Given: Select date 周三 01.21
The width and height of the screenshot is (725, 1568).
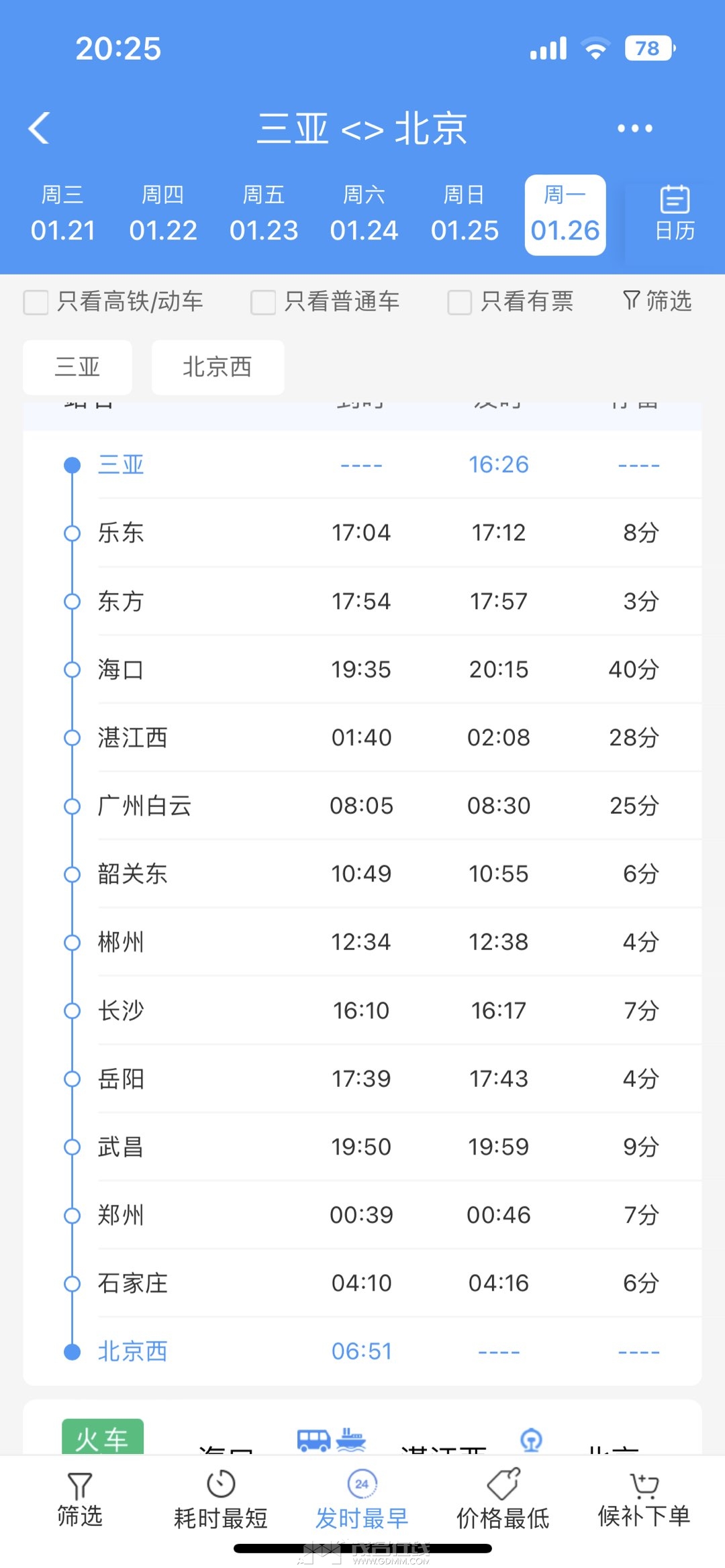Looking at the screenshot, I should click(63, 215).
